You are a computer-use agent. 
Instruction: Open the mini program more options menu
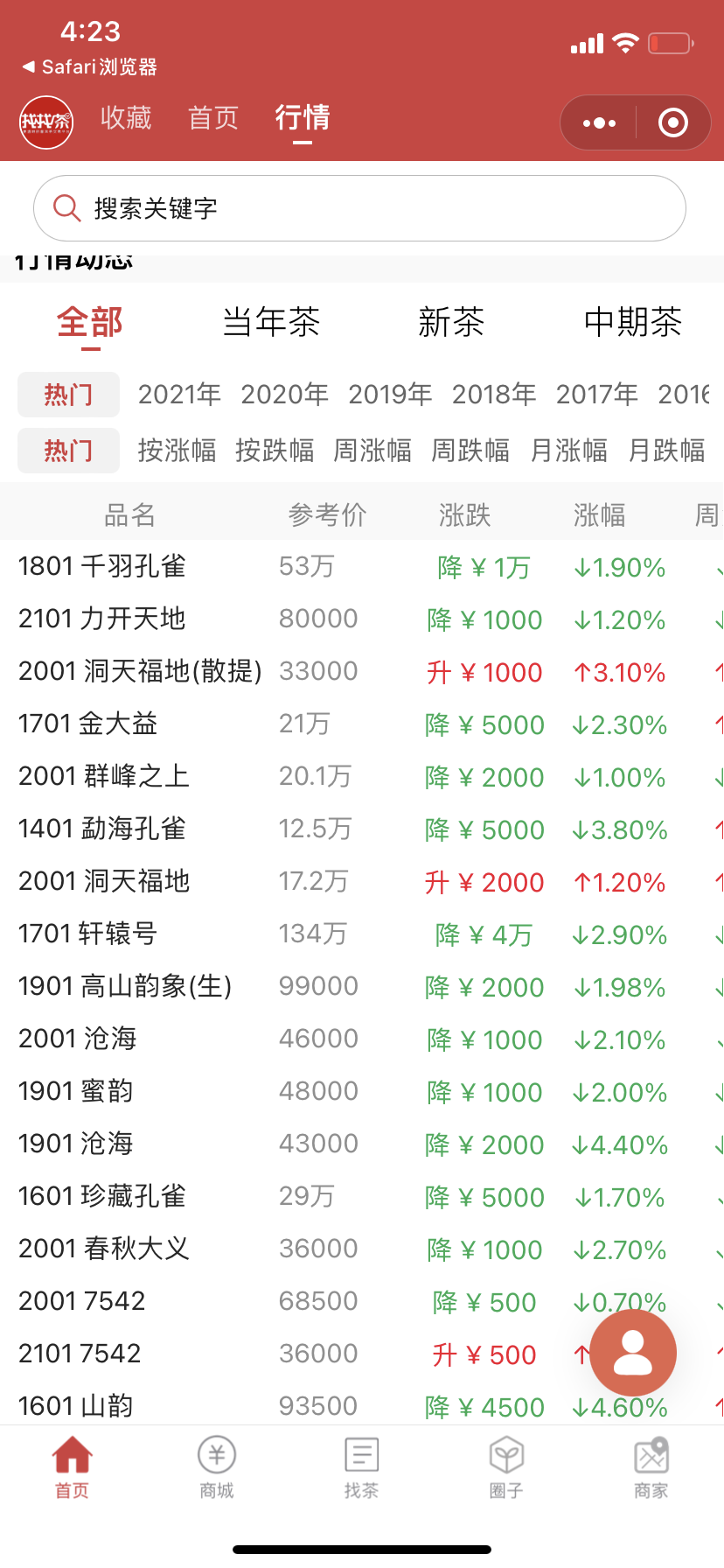[599, 123]
